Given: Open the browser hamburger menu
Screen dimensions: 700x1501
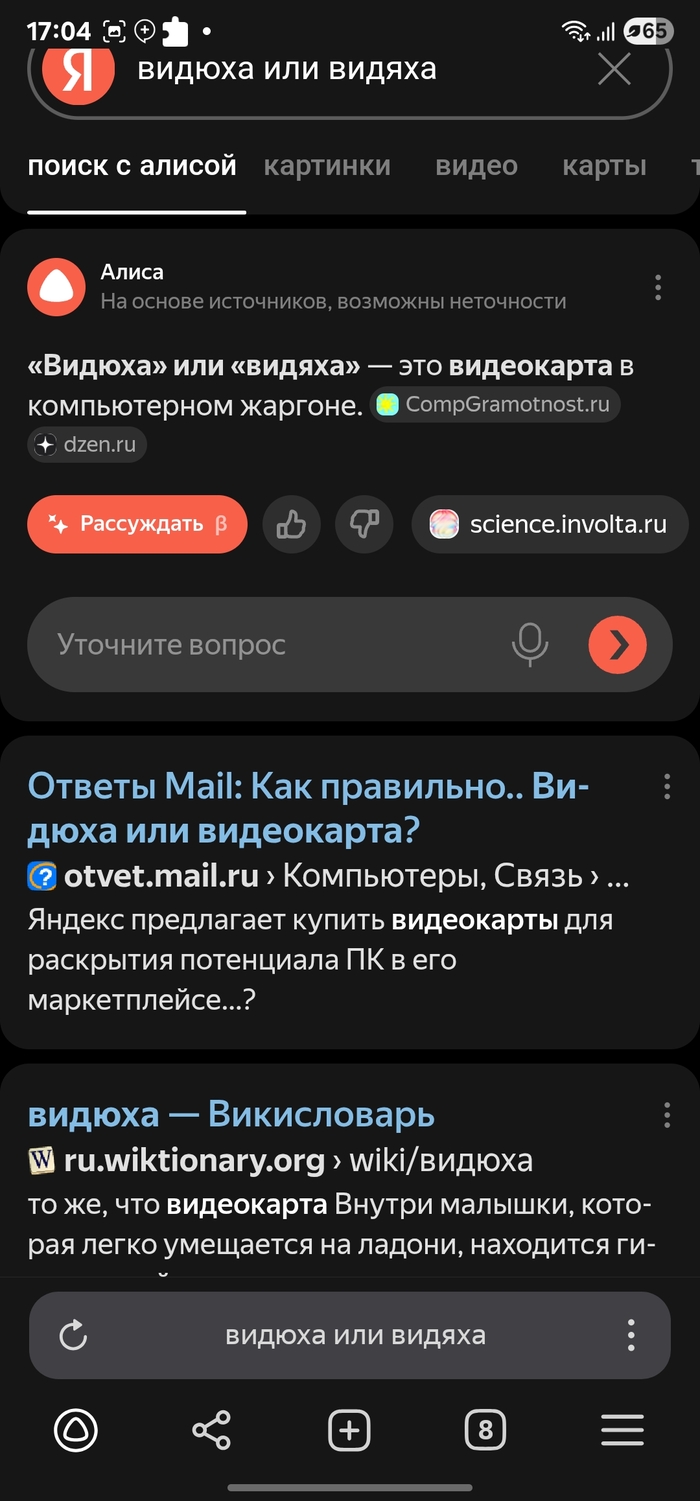Looking at the screenshot, I should (x=622, y=1431).
